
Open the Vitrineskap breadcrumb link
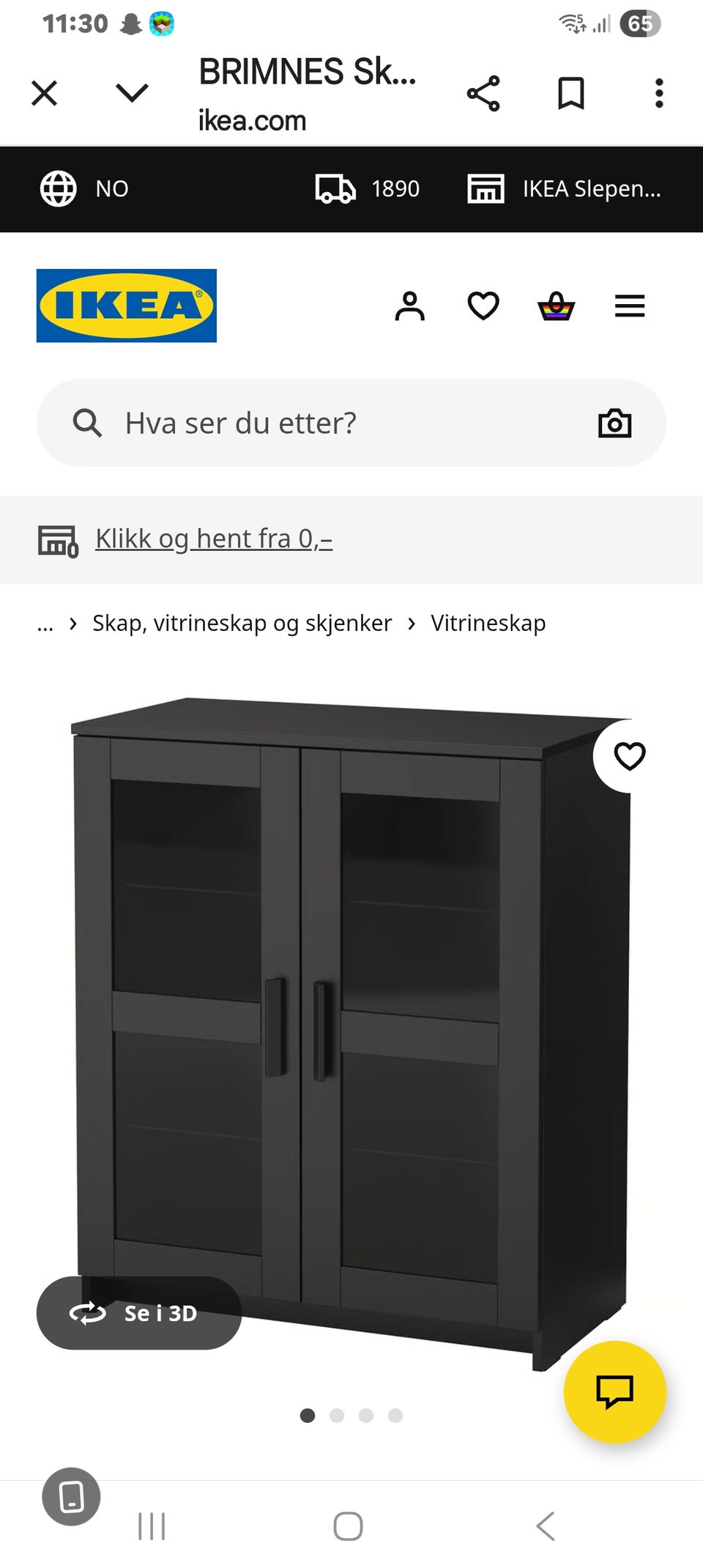pyautogui.click(x=488, y=623)
